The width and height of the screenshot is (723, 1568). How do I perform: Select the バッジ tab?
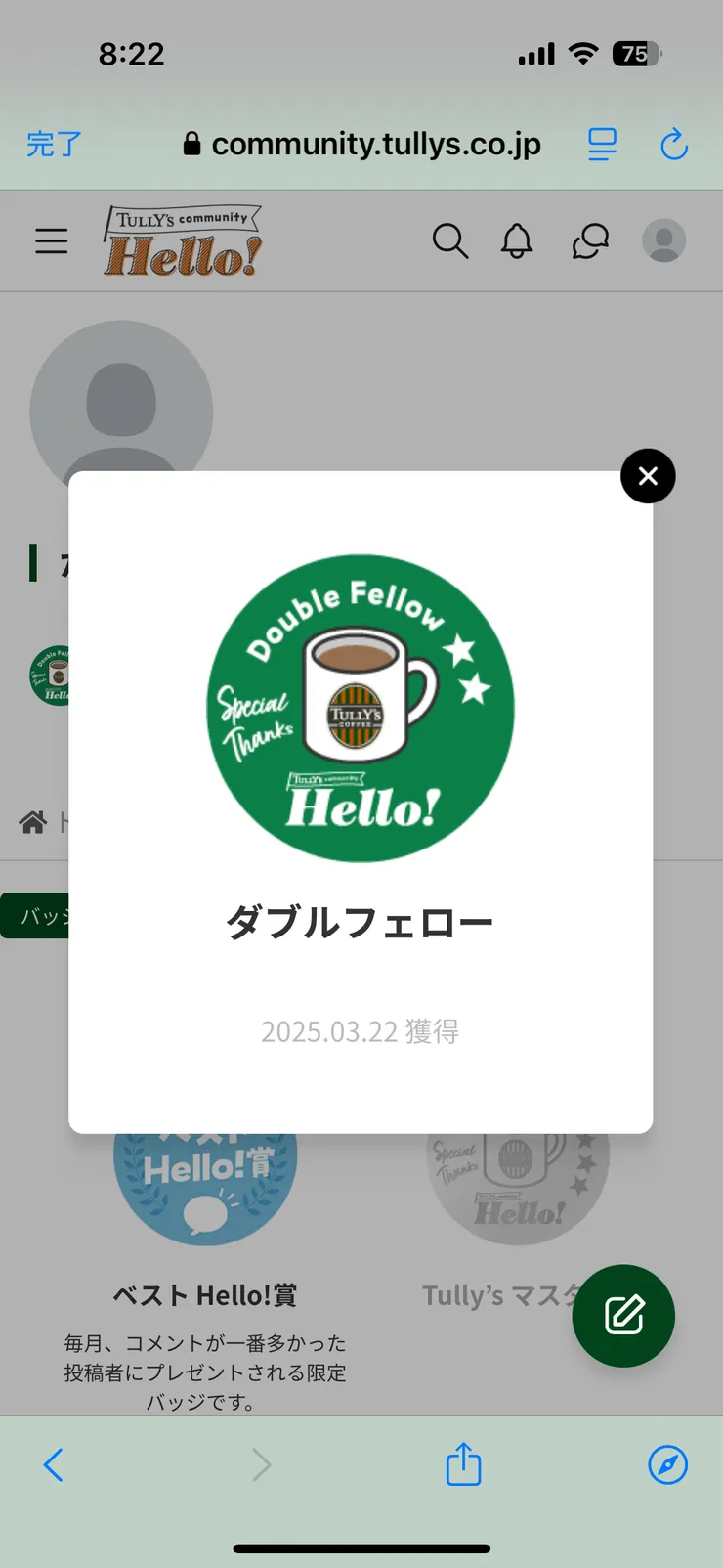point(32,916)
